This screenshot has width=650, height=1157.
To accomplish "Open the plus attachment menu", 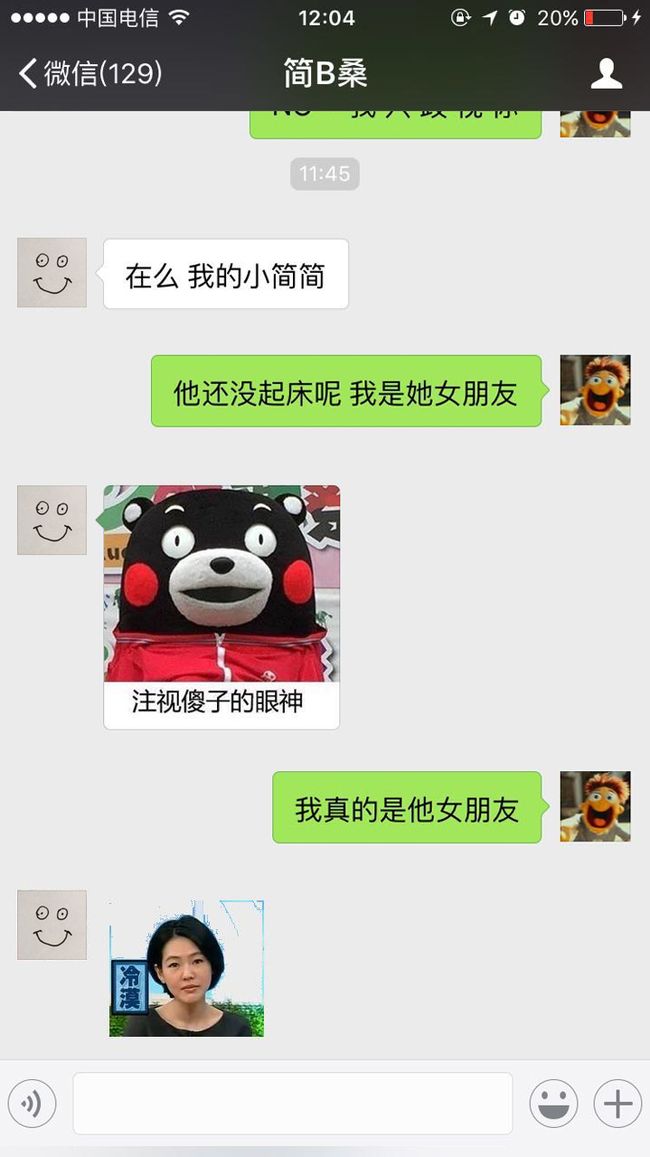I will [618, 1104].
